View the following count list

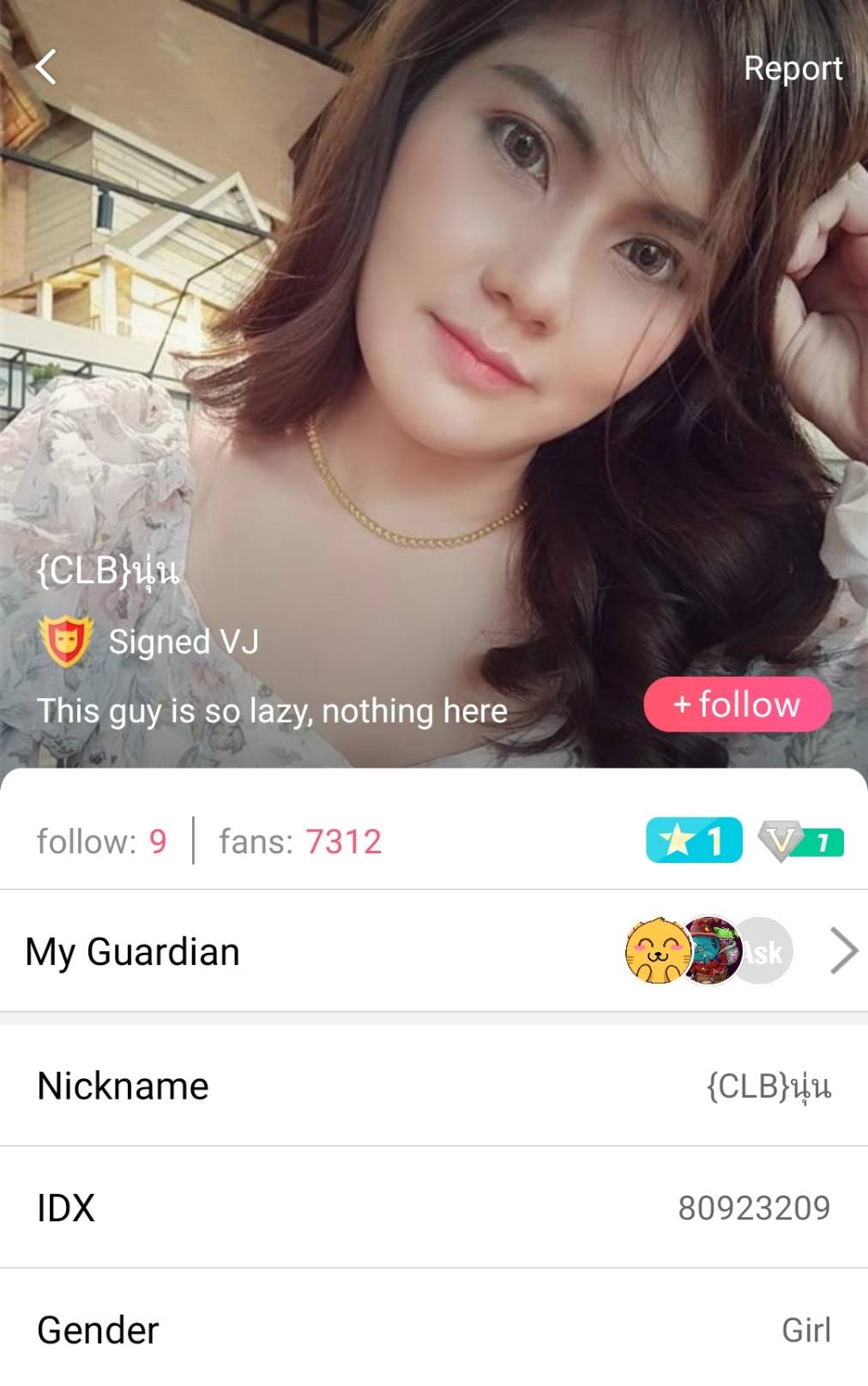coord(101,841)
